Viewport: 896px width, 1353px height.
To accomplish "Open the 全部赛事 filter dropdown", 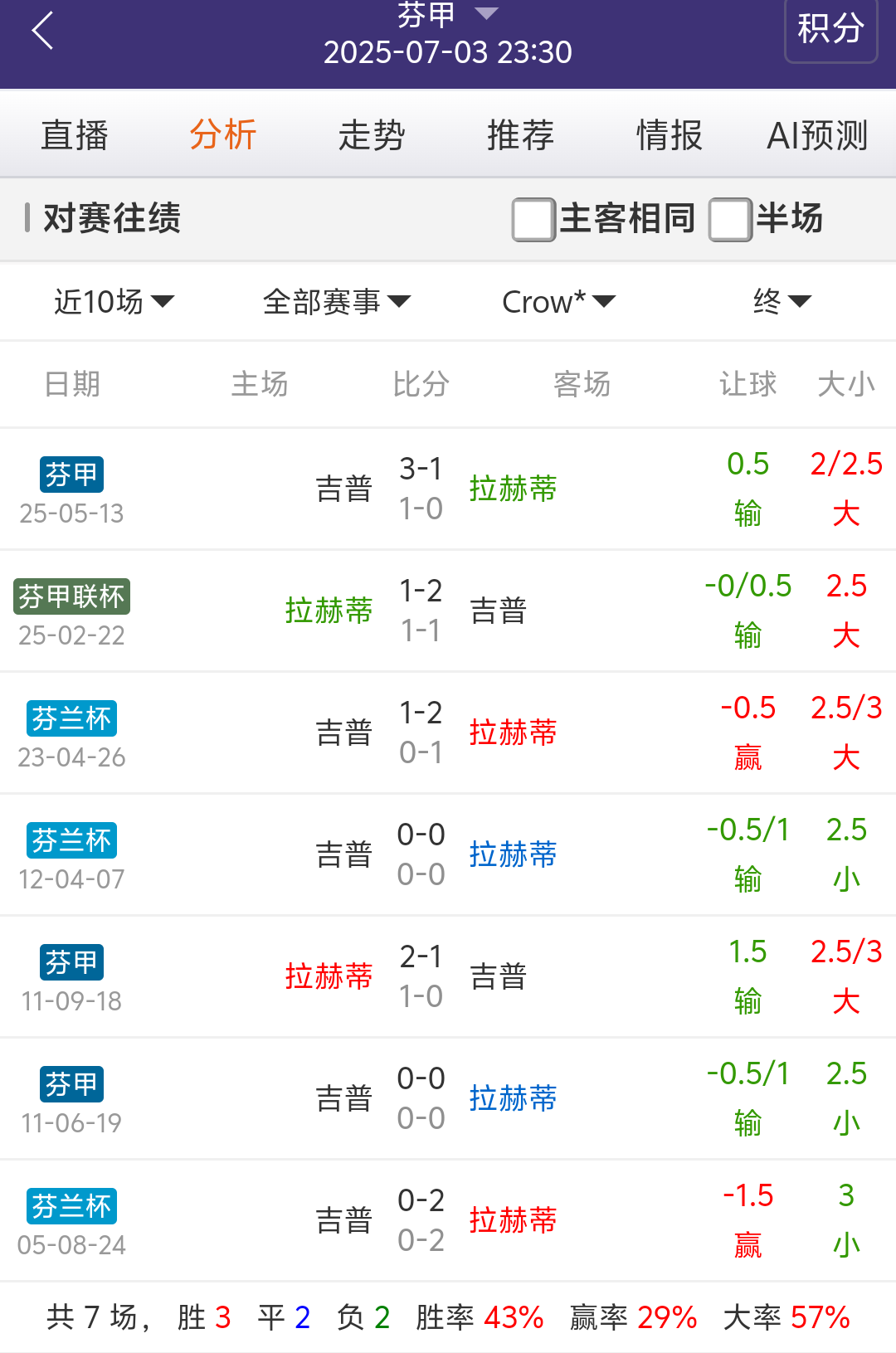I will [336, 302].
